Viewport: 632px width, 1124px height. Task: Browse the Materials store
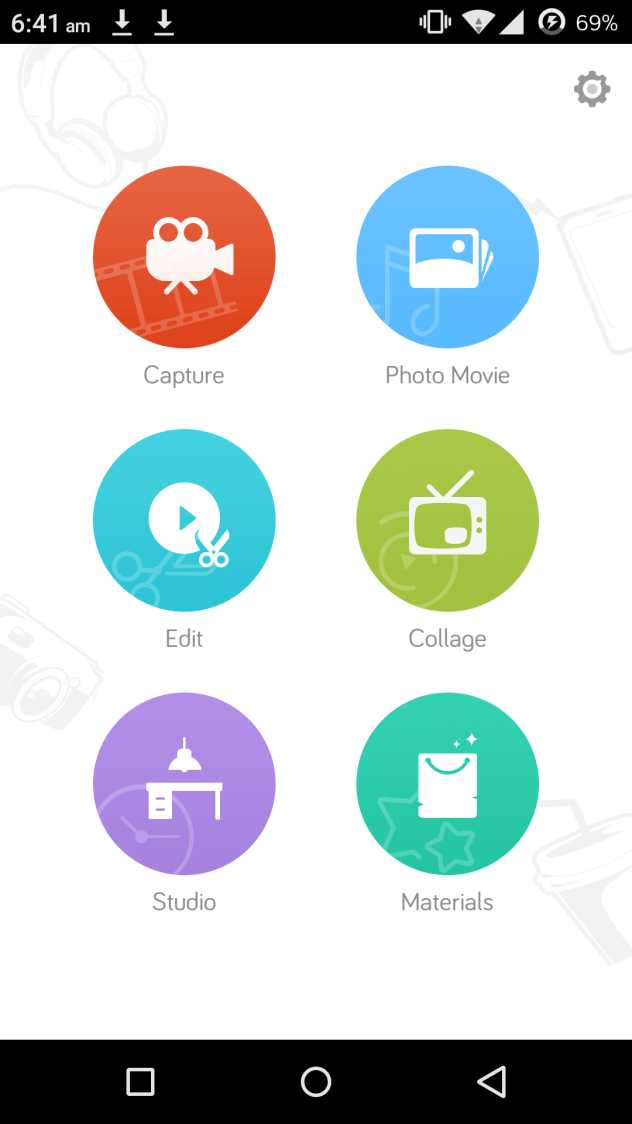447,783
